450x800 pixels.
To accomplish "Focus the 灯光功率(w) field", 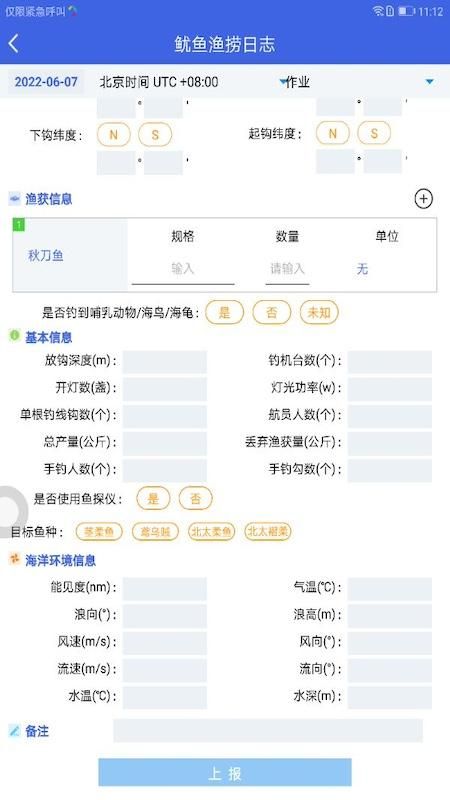I will point(390,388).
